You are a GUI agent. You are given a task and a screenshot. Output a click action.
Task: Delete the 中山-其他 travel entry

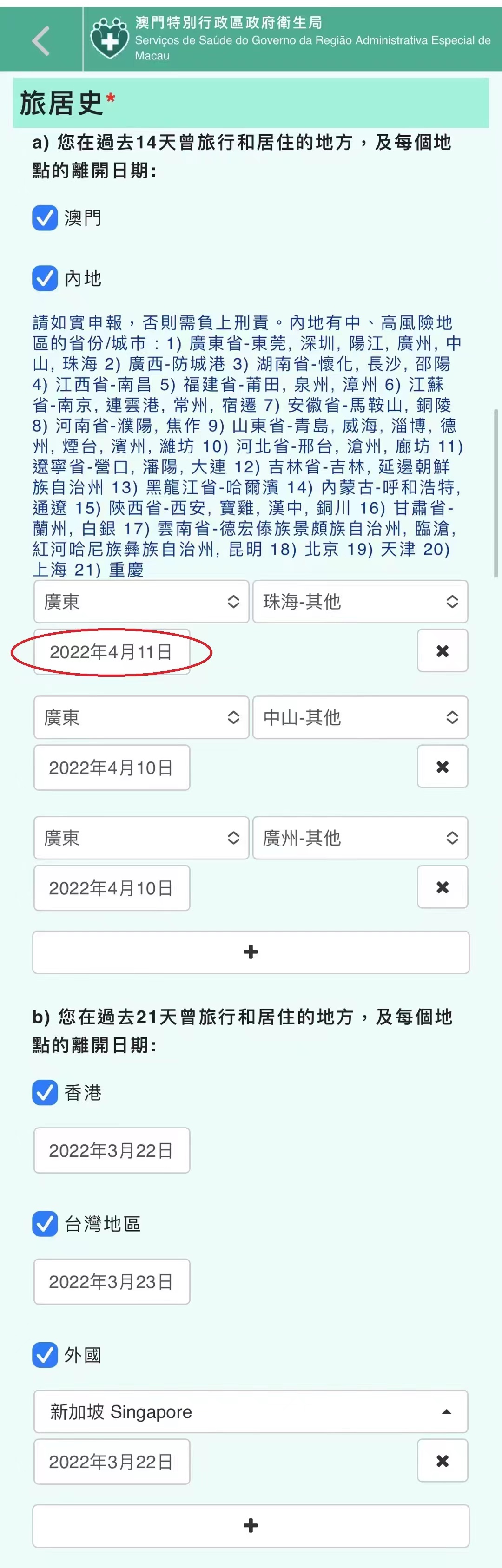(443, 767)
